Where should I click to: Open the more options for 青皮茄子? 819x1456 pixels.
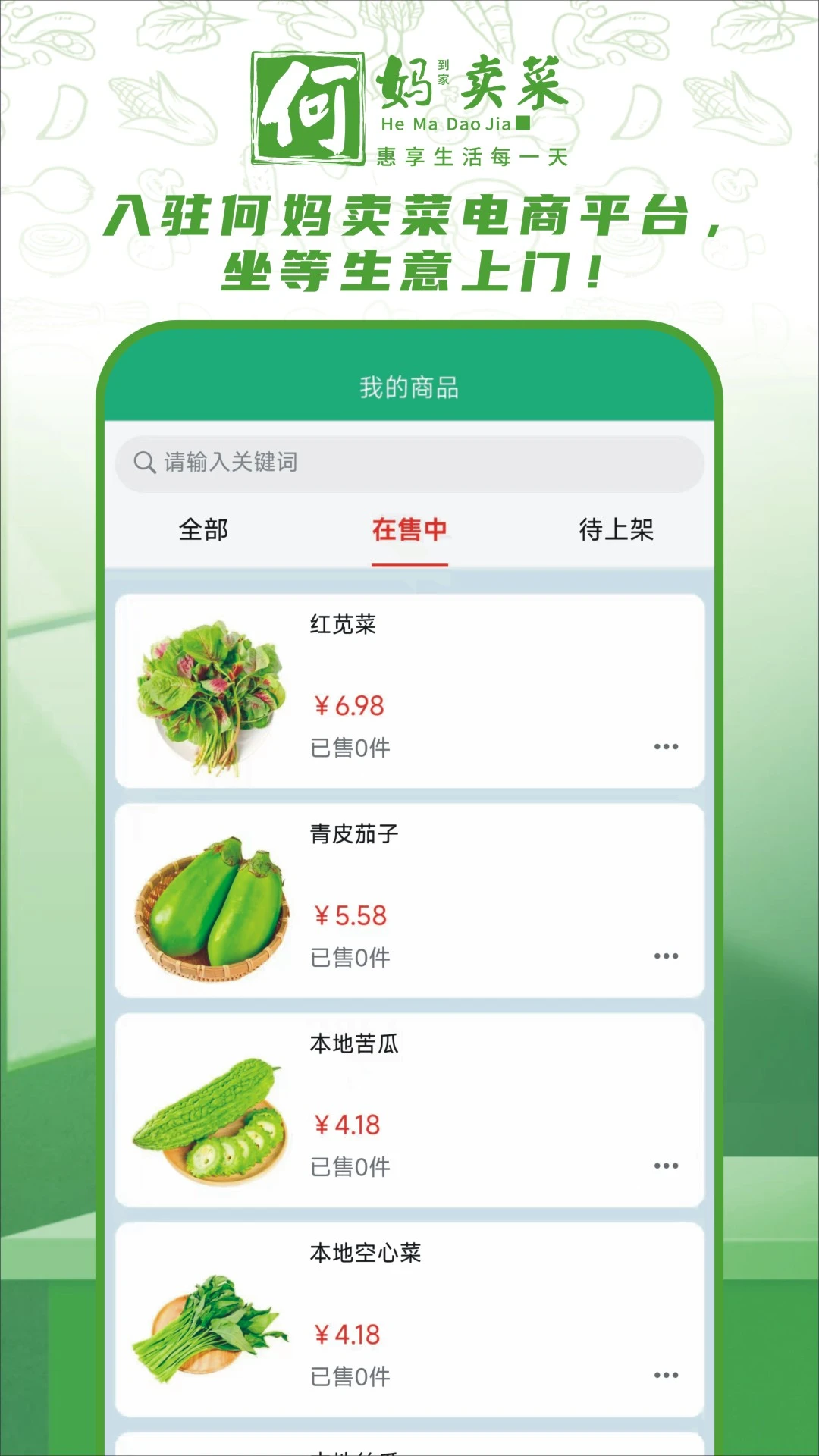666,956
